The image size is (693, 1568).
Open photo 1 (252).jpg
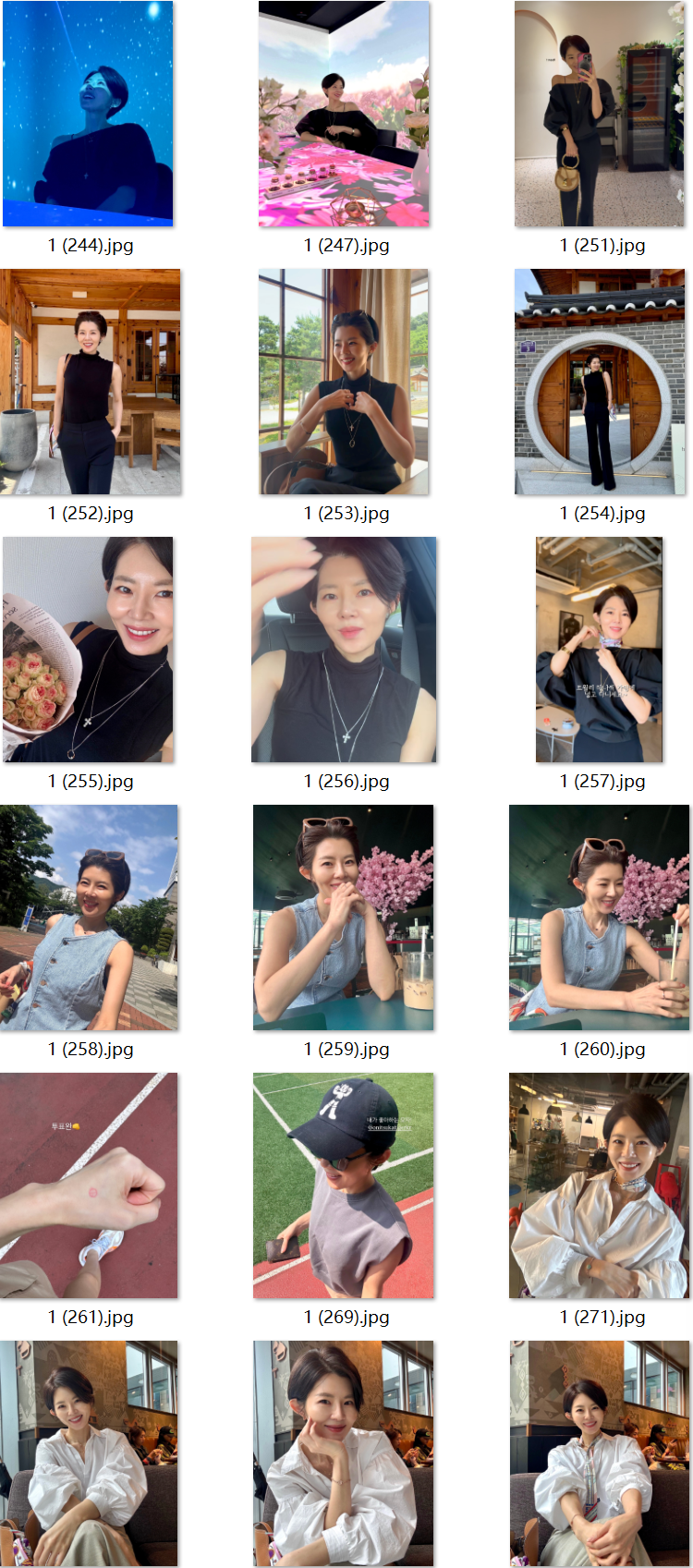point(91,382)
